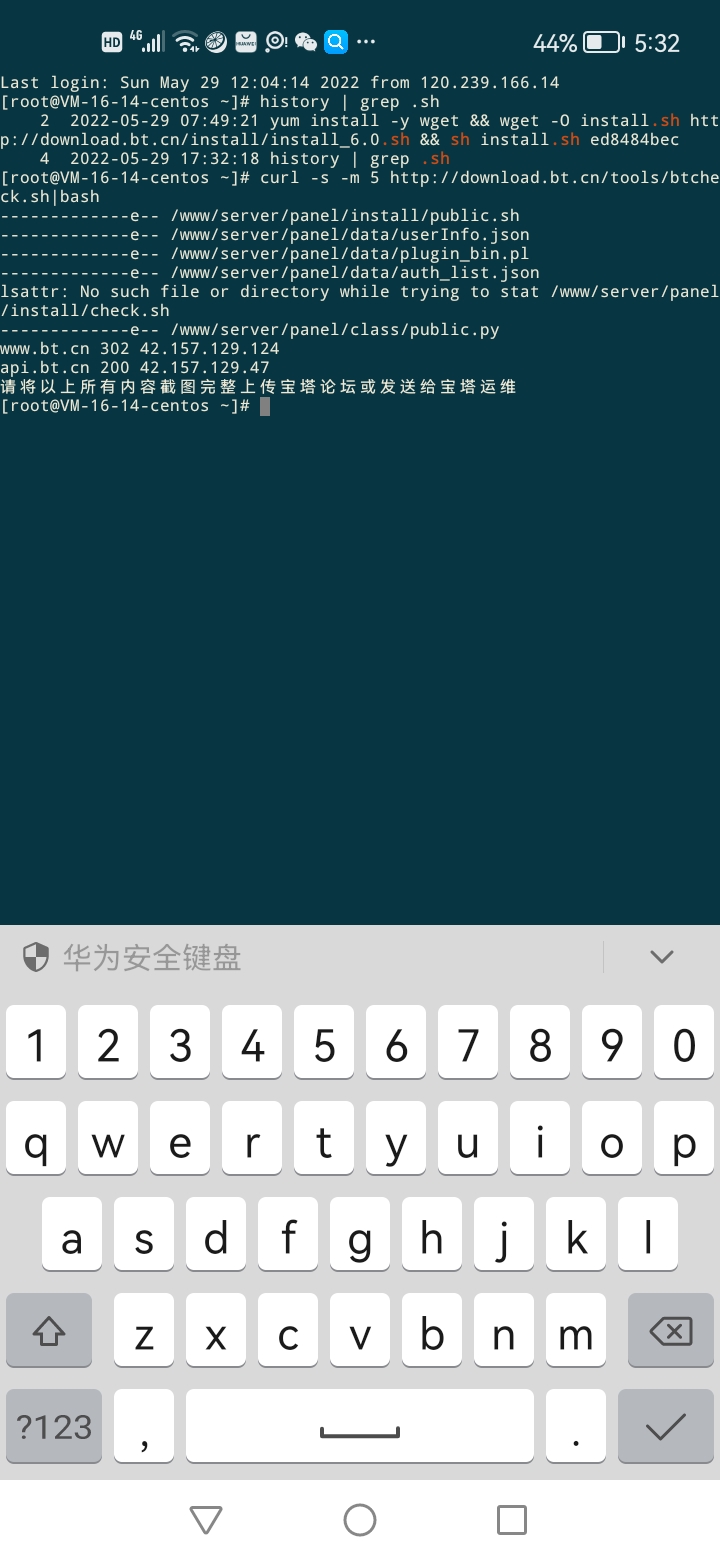Viewport: 720px width, 1560px height.
Task: Tap the checkmark enter key
Action: coord(665,1426)
